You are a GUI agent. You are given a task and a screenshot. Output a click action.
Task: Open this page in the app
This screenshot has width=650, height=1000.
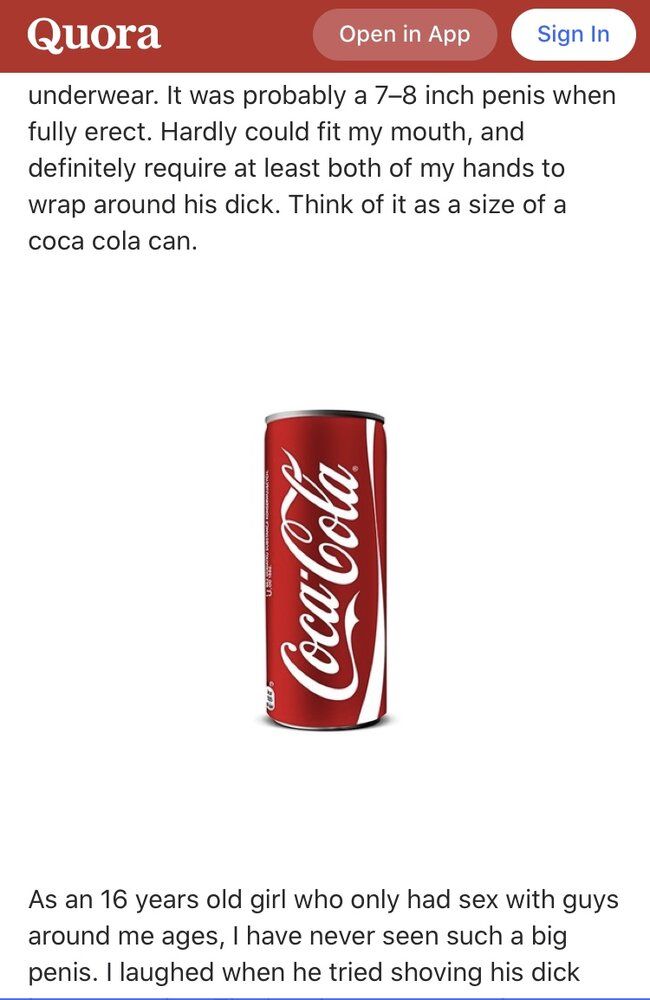pos(404,35)
